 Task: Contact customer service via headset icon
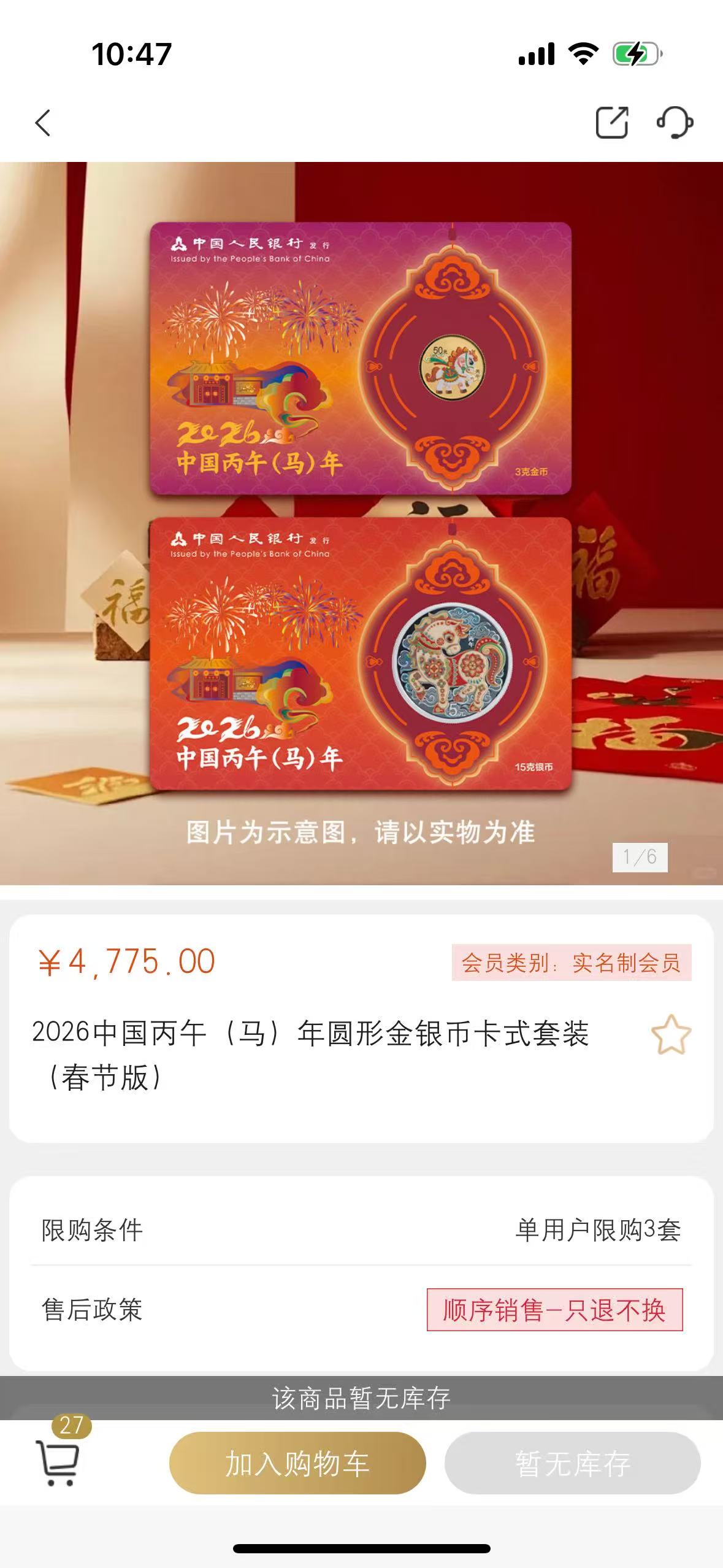[x=675, y=122]
